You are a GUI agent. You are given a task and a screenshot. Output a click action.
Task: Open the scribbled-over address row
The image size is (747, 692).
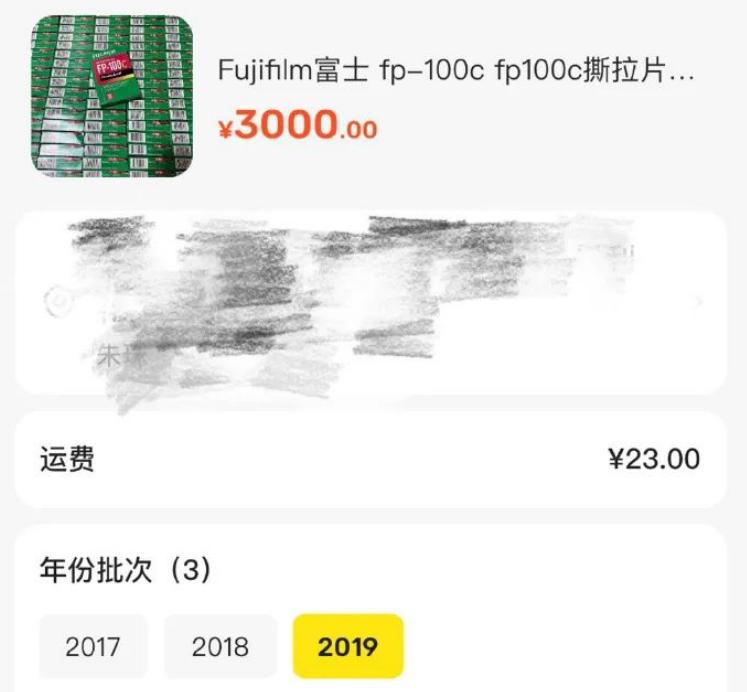click(x=370, y=302)
